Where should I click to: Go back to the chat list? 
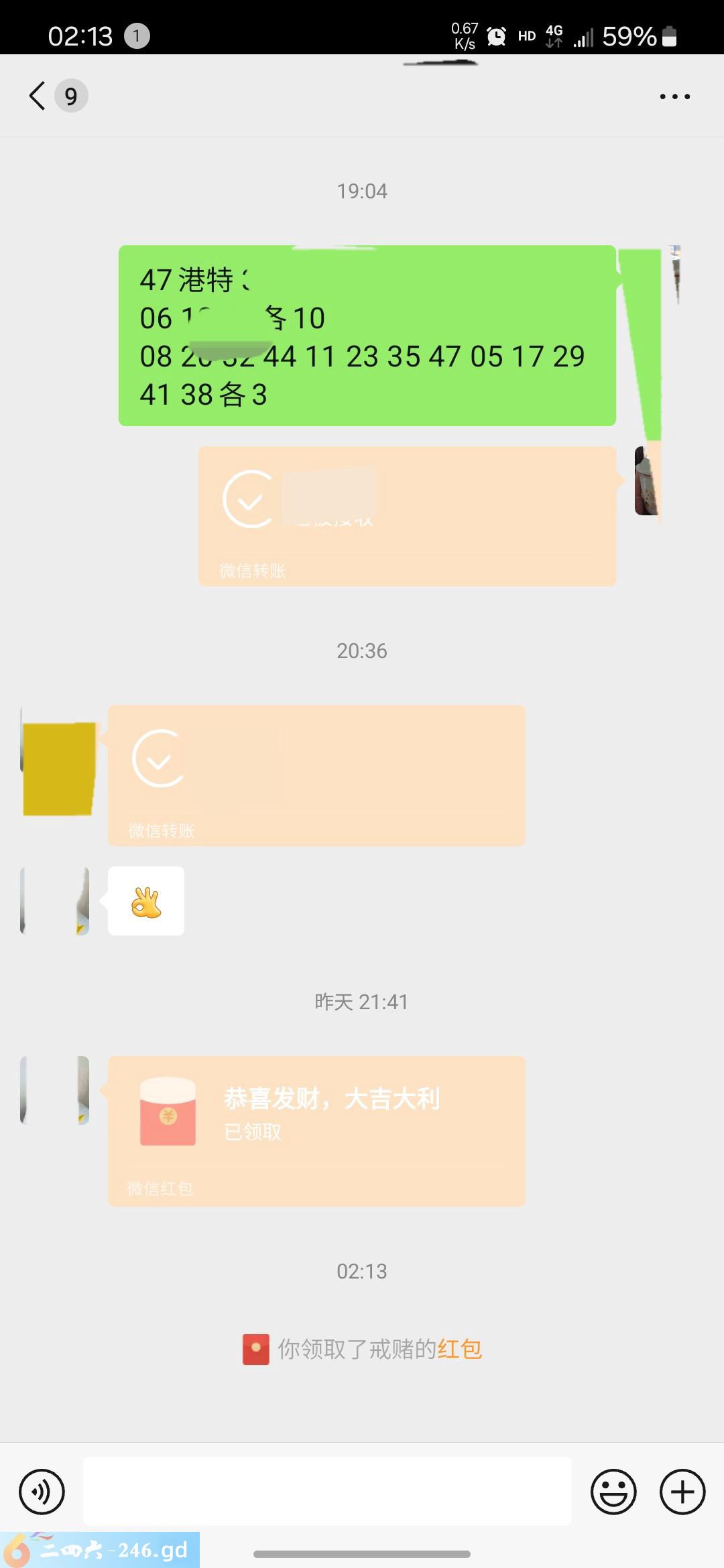(x=38, y=96)
